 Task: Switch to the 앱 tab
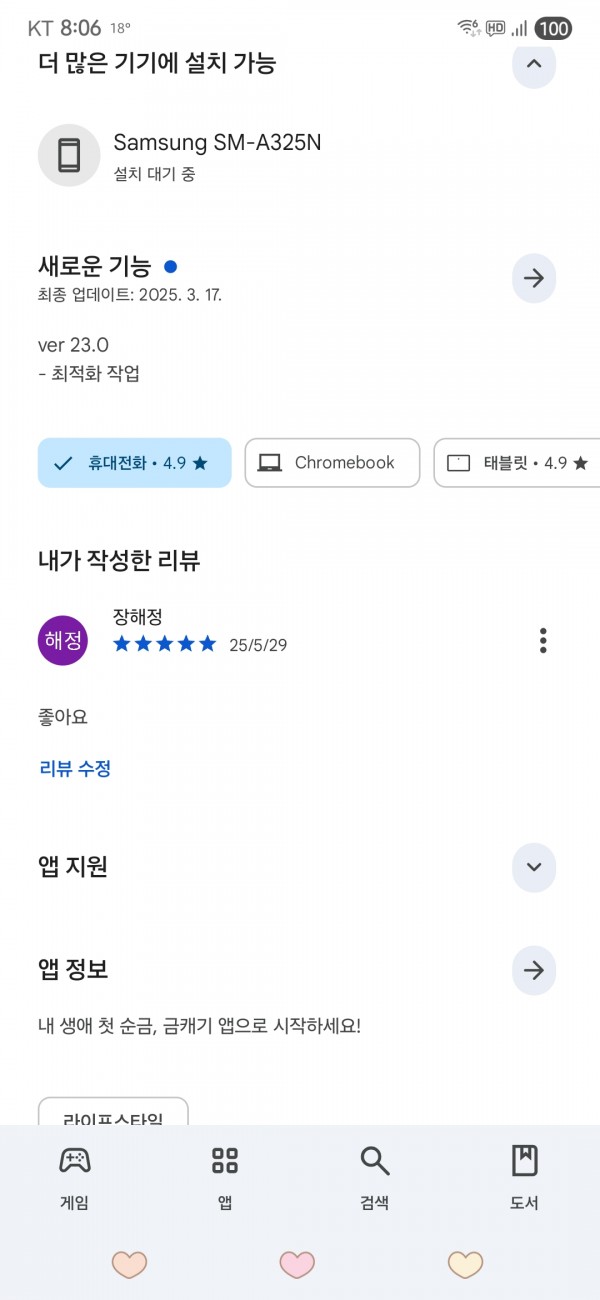pyautogui.click(x=225, y=1178)
